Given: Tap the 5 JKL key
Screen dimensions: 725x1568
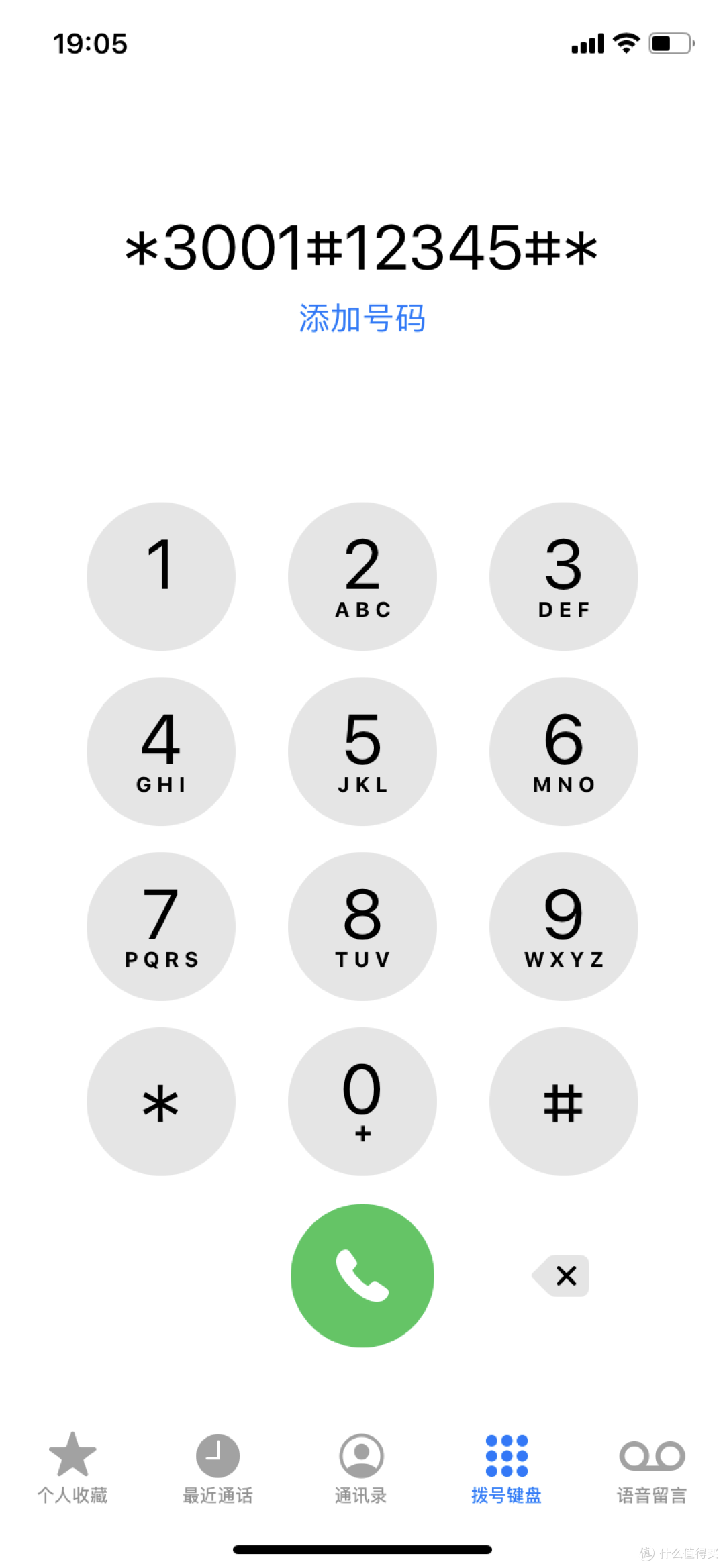Looking at the screenshot, I should (x=362, y=751).
